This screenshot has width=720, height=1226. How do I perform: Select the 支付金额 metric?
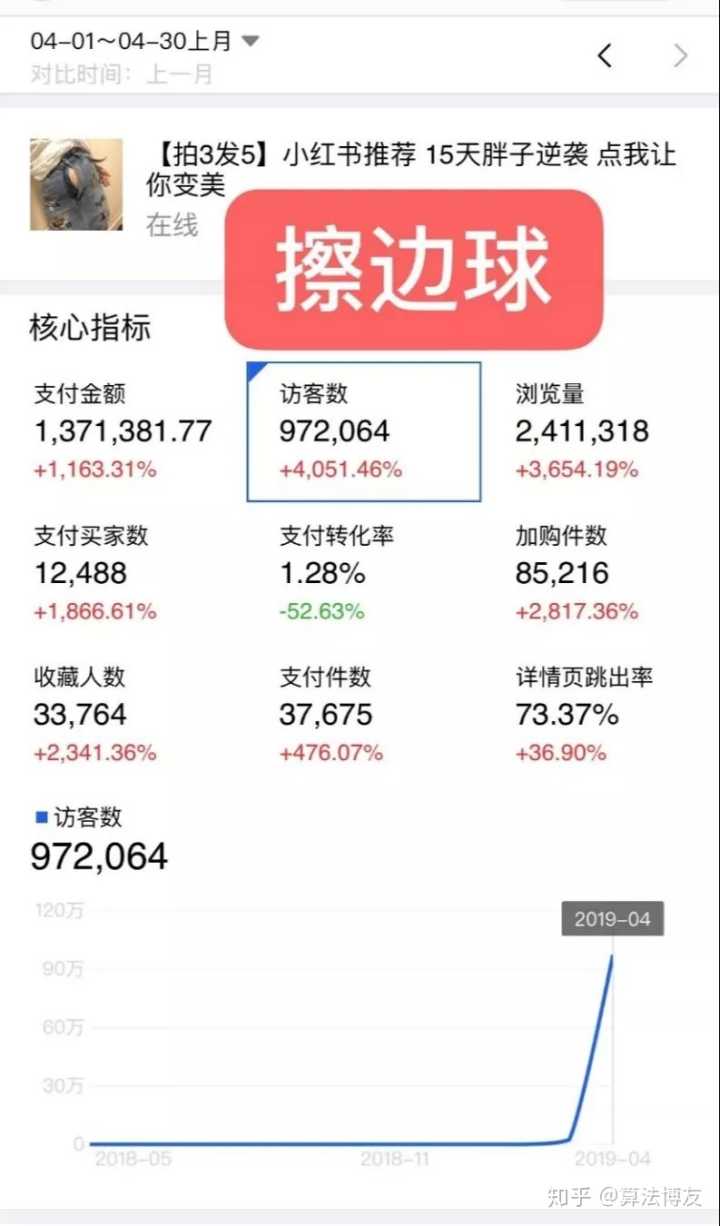(x=122, y=431)
